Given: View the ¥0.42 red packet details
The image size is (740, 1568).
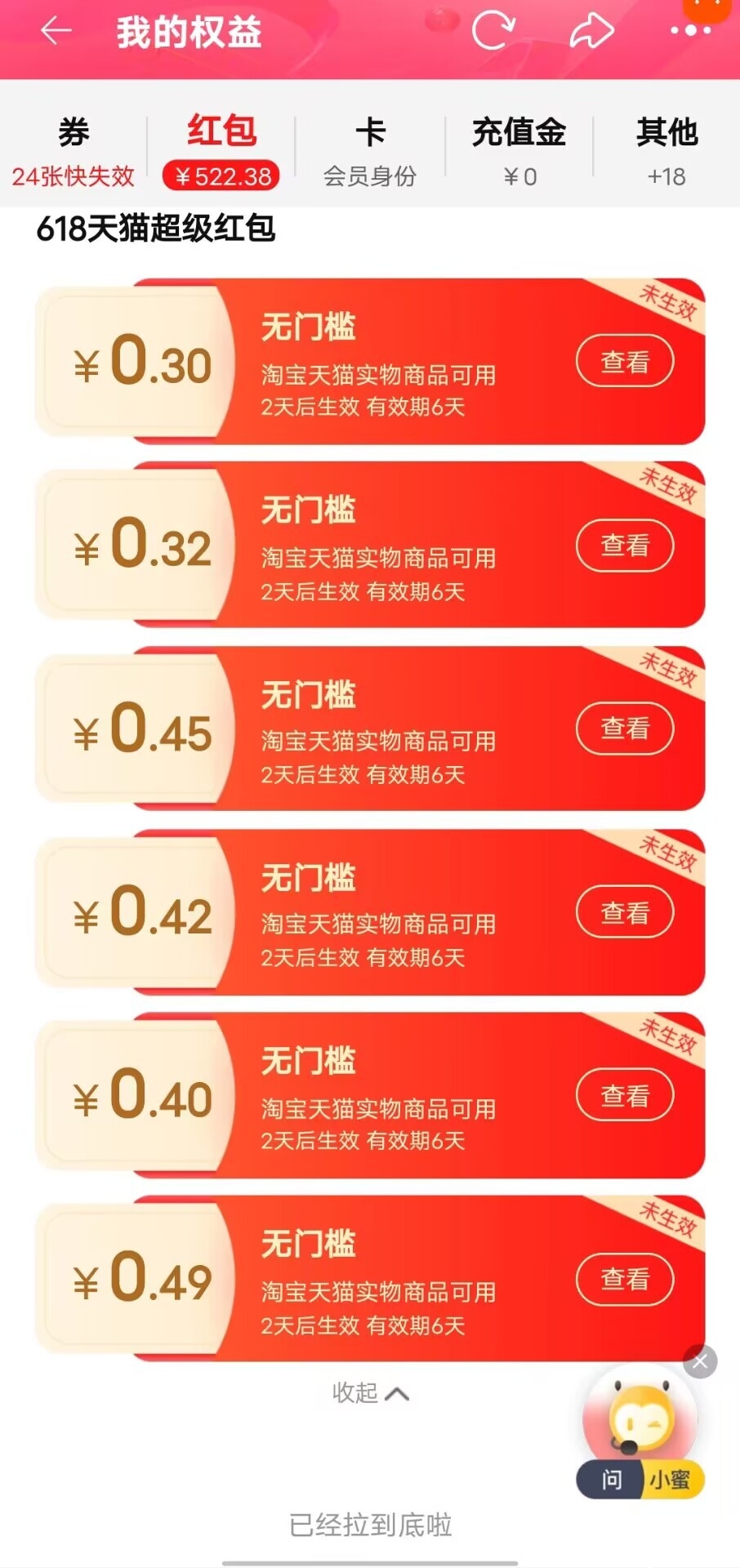Looking at the screenshot, I should point(625,911).
